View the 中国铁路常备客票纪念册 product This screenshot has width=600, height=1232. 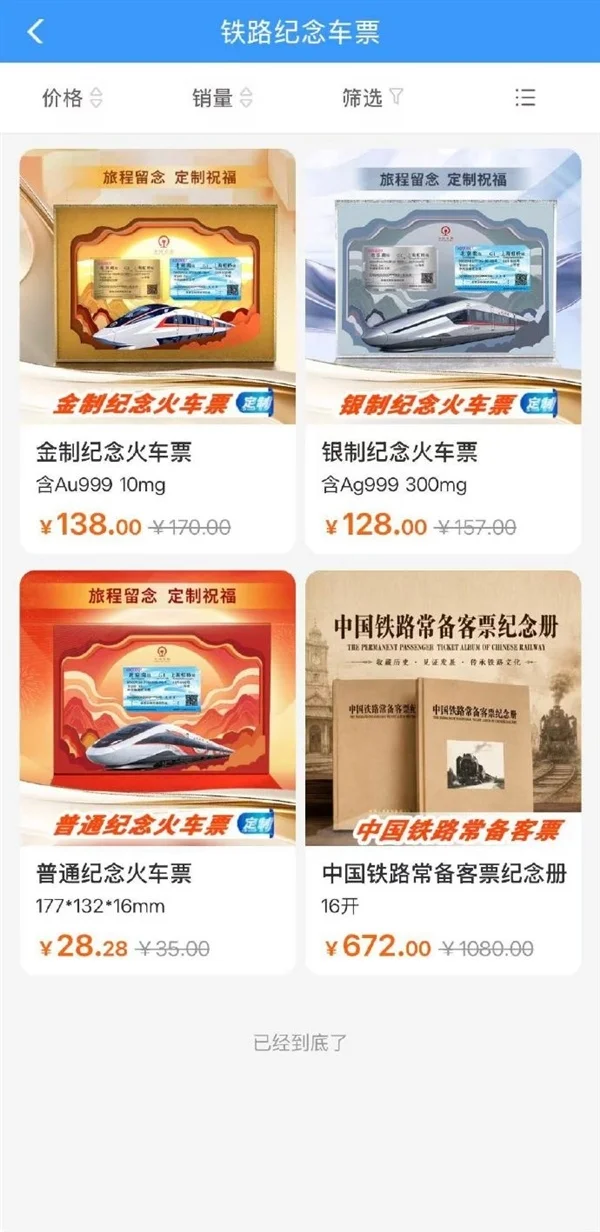click(443, 772)
